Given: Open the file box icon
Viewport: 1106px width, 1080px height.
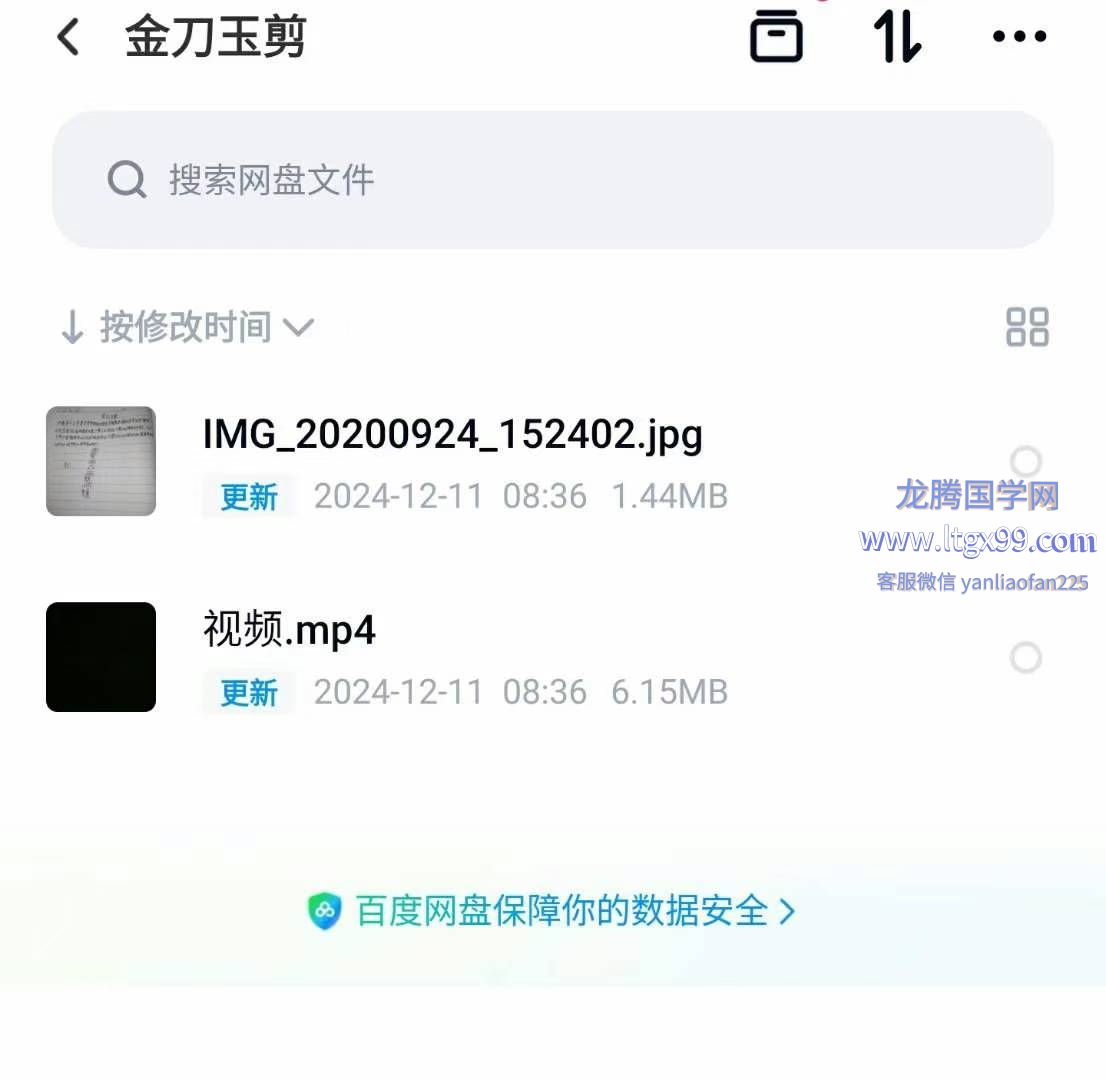Looking at the screenshot, I should click(776, 37).
